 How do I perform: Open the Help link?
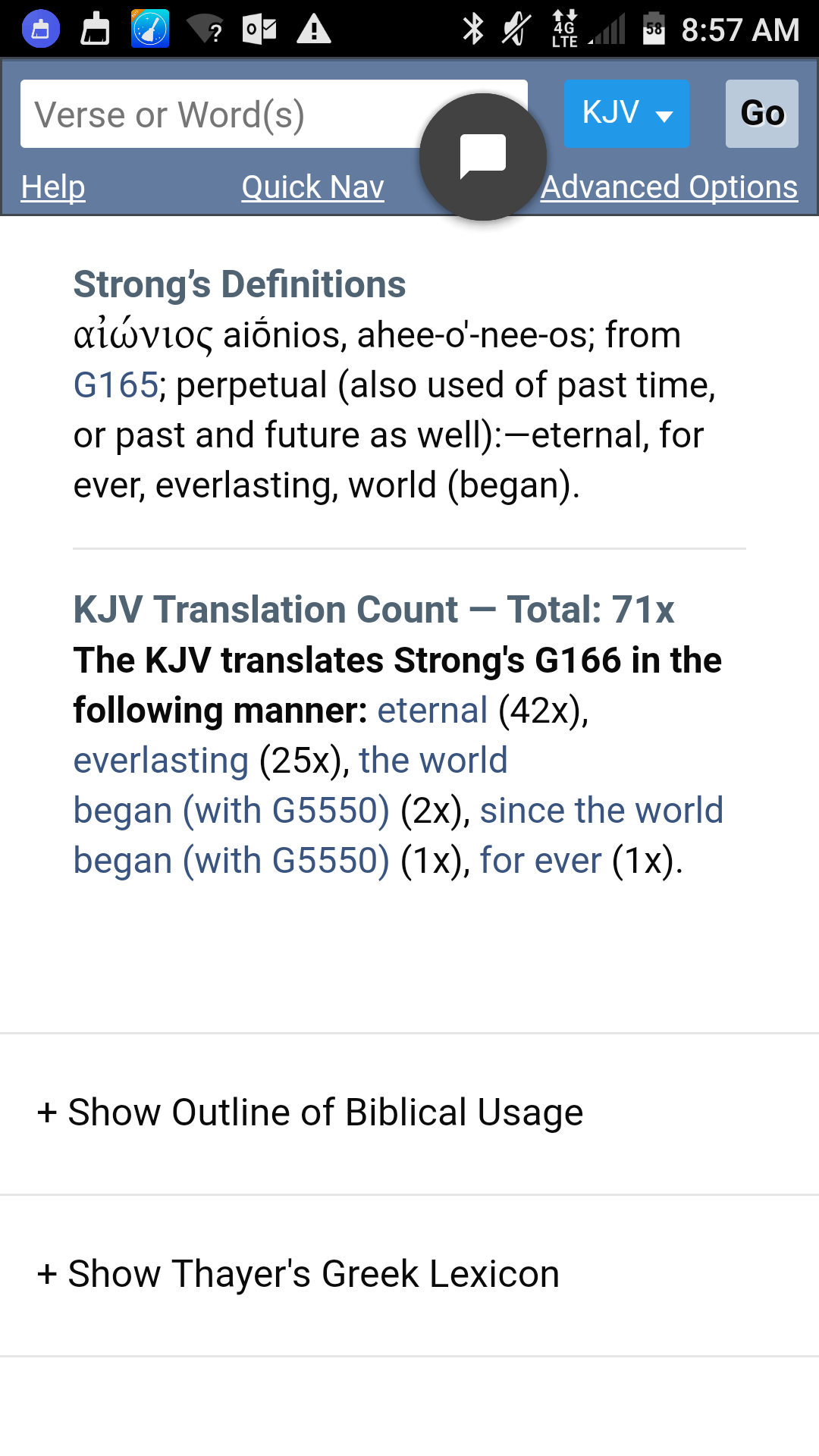click(53, 187)
